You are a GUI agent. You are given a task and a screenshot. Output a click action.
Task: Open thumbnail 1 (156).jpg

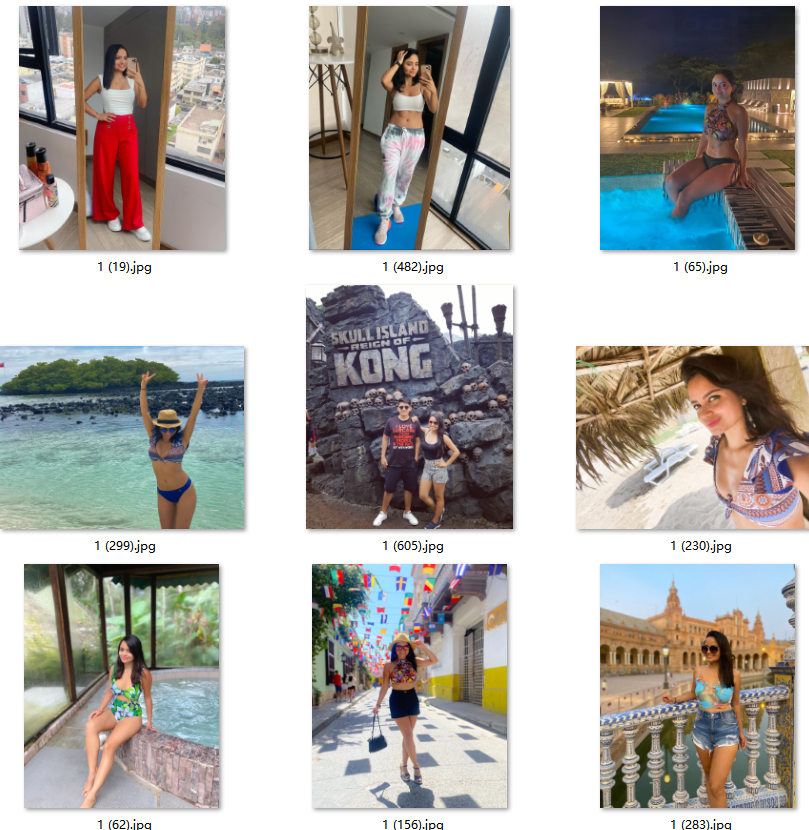click(x=409, y=686)
